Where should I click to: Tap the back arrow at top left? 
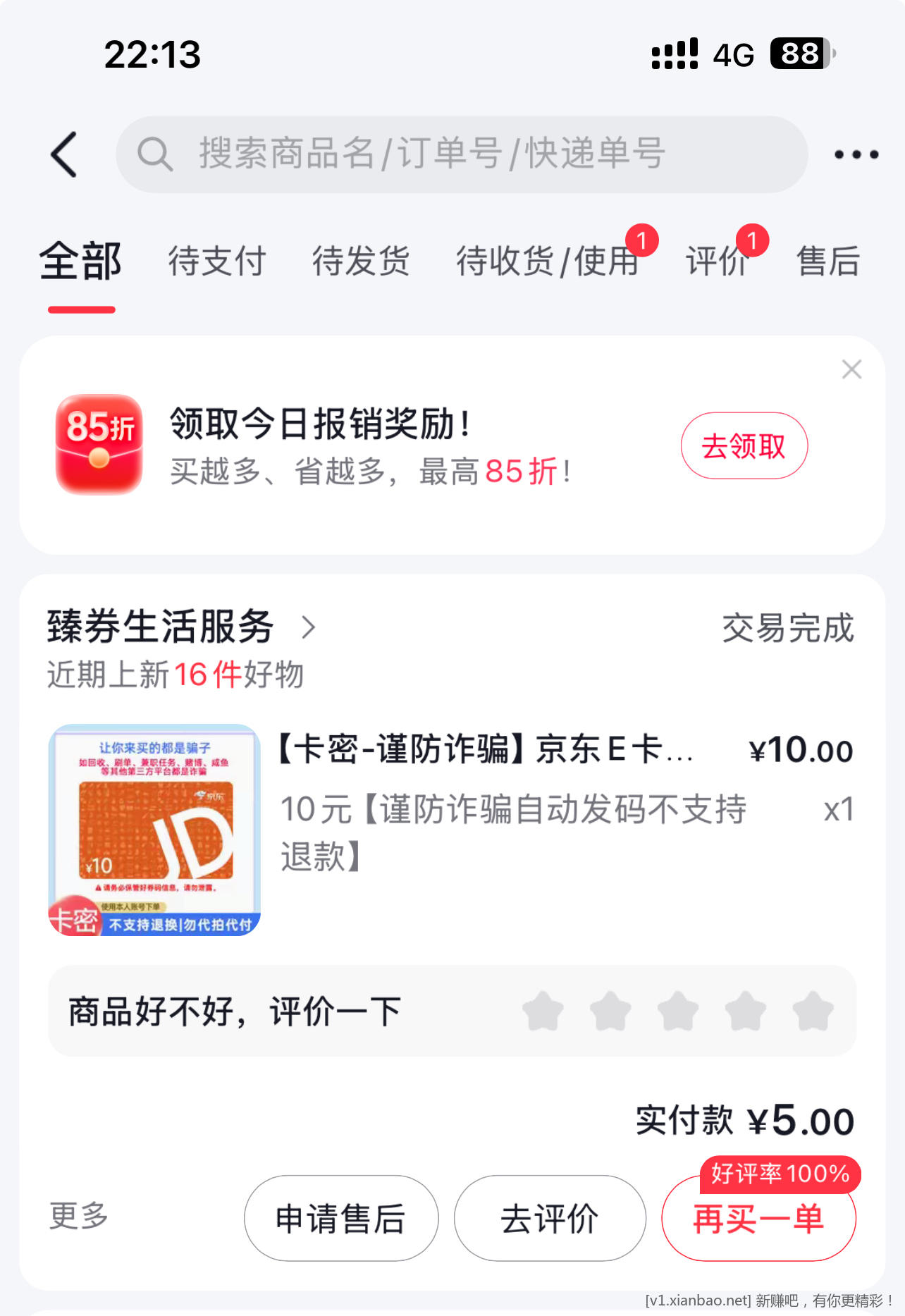click(65, 154)
